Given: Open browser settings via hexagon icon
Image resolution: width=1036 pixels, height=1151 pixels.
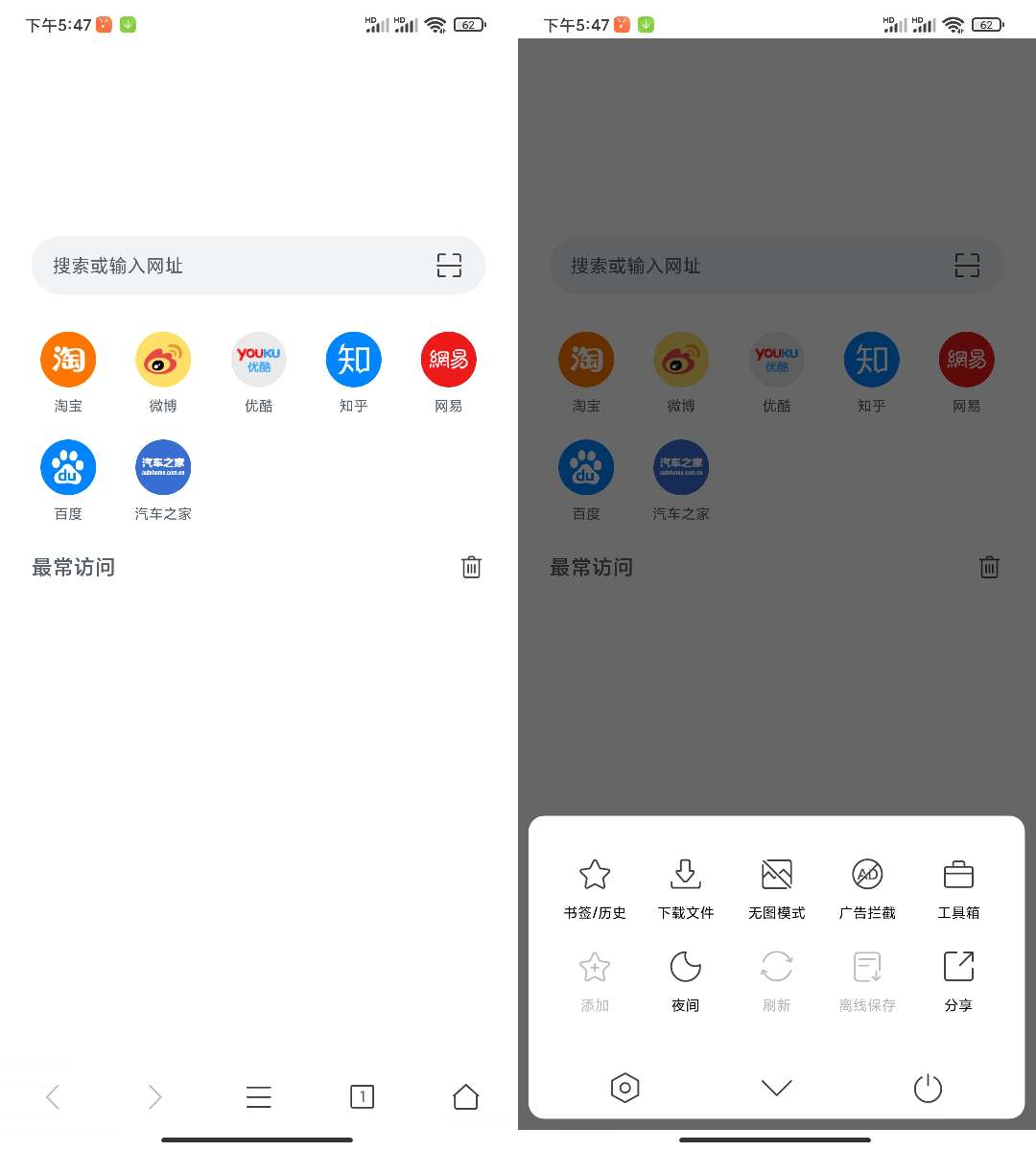Looking at the screenshot, I should click(x=624, y=1088).
